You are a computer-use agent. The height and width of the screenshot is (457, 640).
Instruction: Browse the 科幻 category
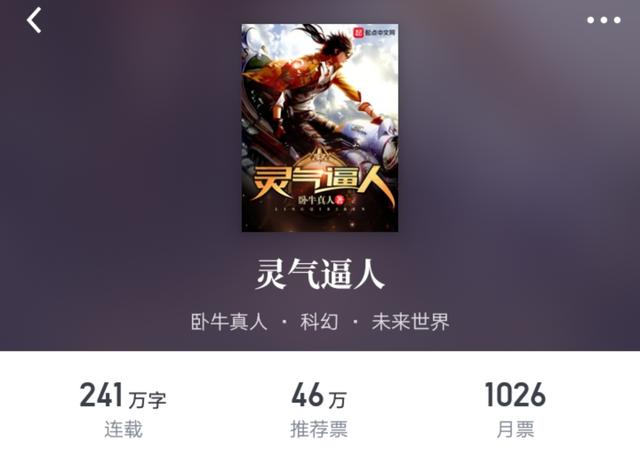pyautogui.click(x=320, y=322)
